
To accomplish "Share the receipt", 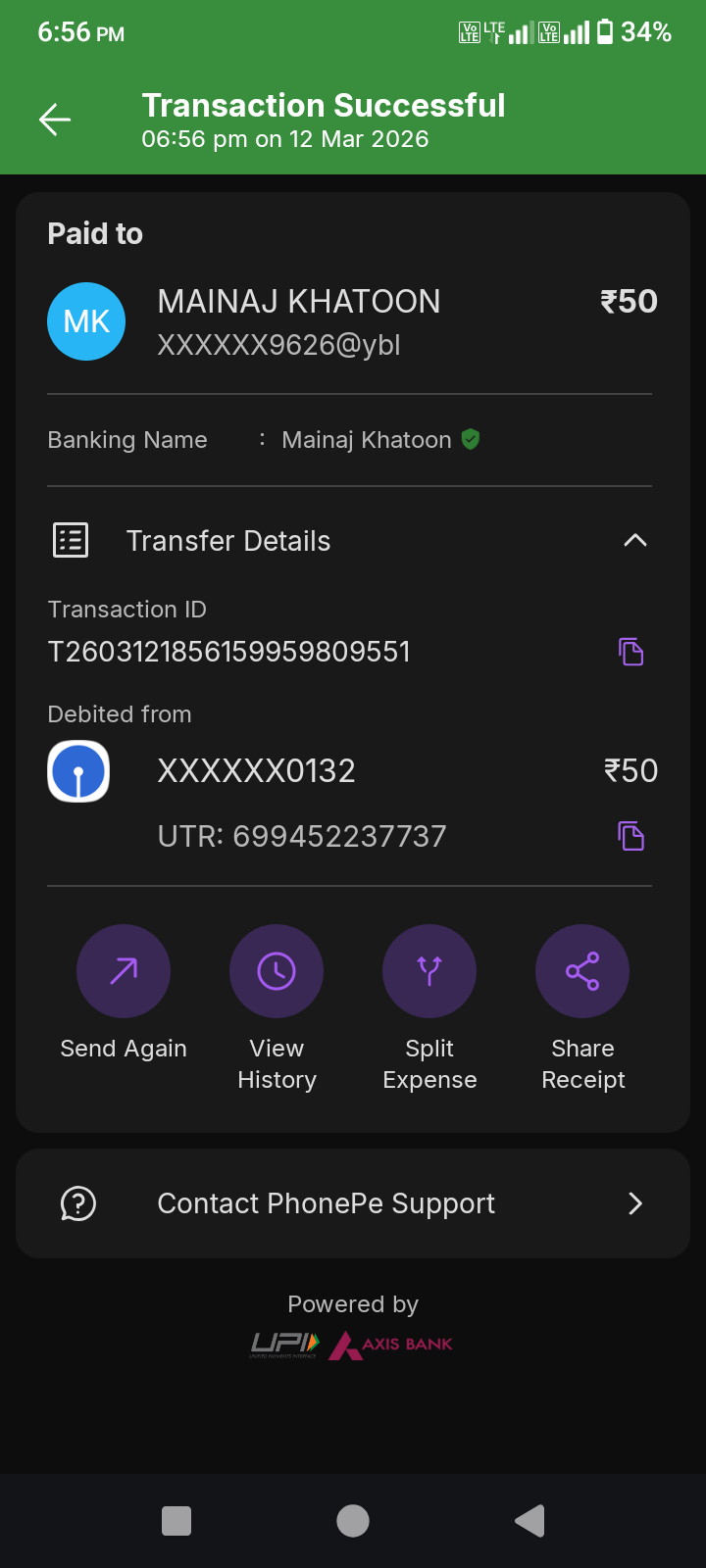I will tap(582, 971).
